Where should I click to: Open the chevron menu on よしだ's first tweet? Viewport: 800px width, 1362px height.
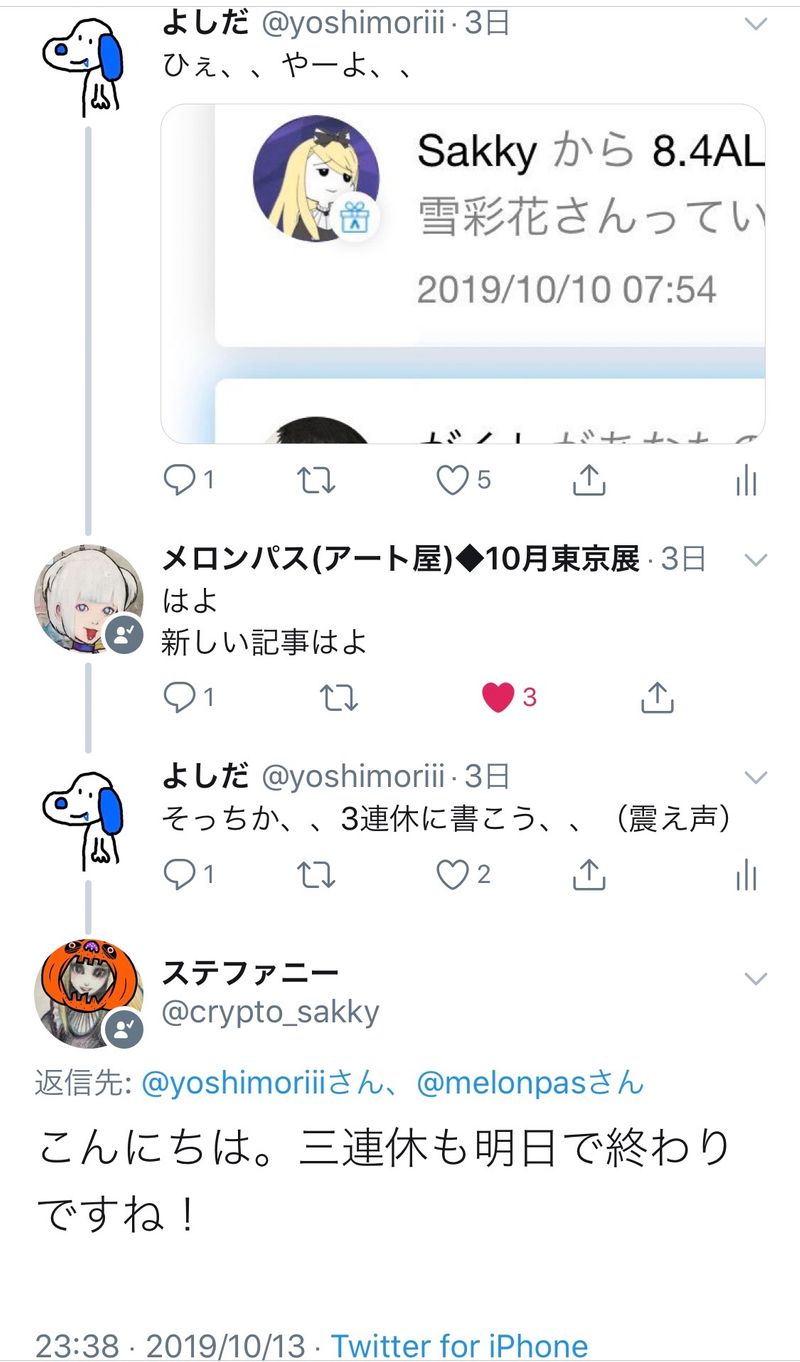click(x=757, y=25)
